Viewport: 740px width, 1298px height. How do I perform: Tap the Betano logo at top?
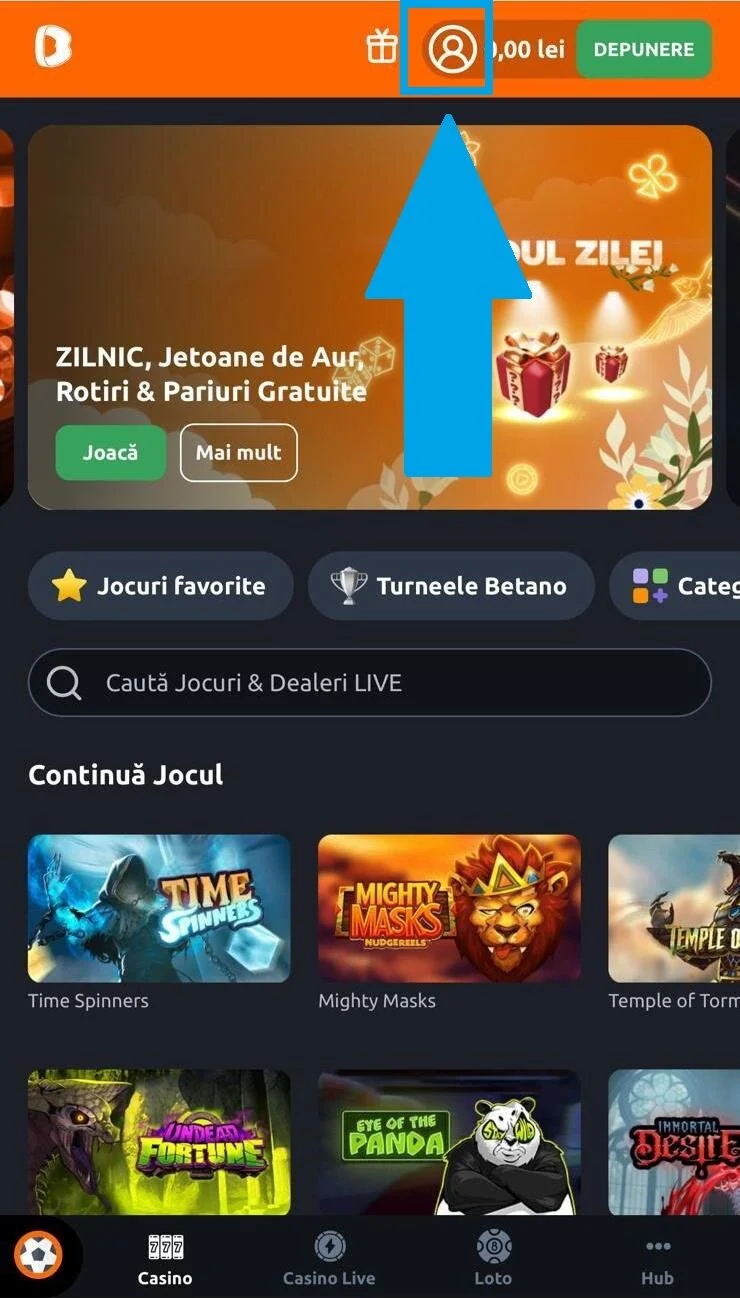pos(53,47)
